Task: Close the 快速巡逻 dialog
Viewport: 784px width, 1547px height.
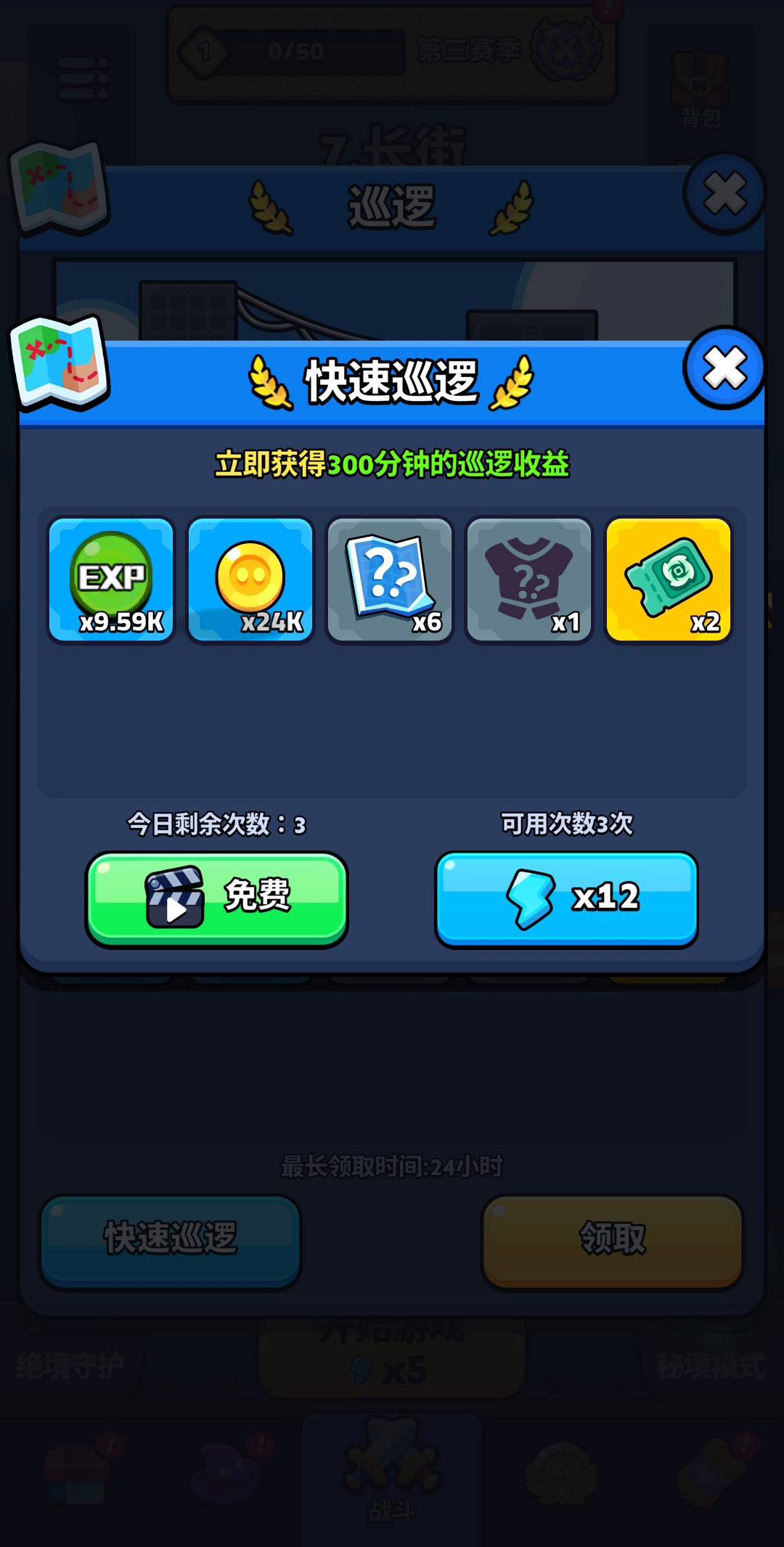Action: point(724,368)
